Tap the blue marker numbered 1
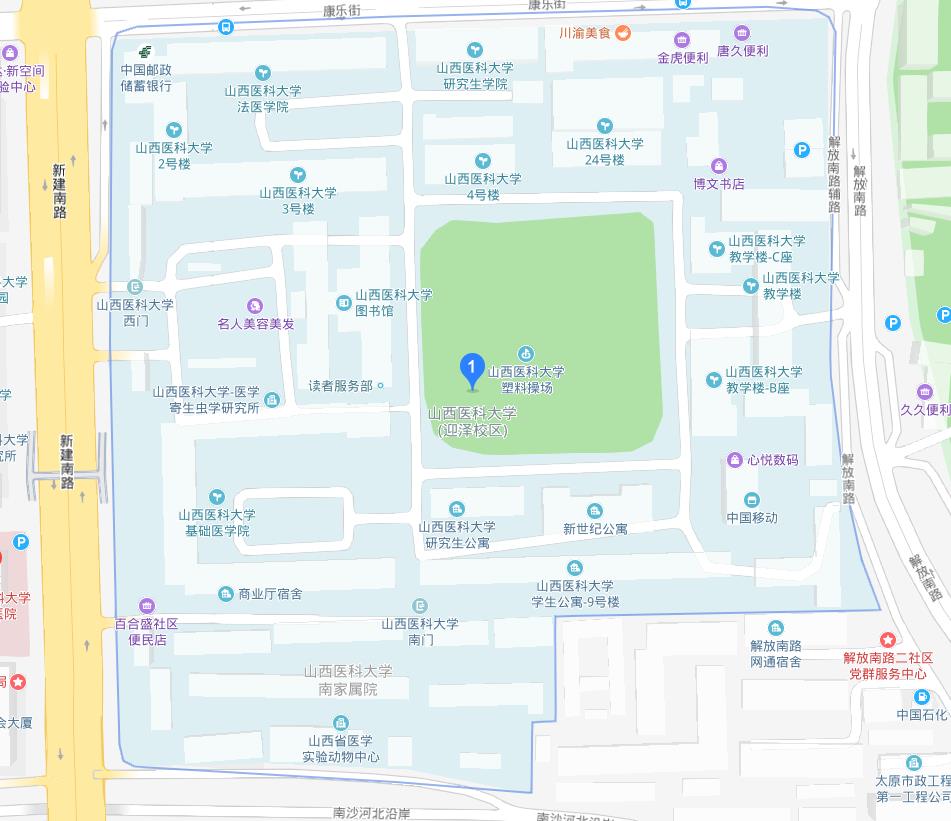This screenshot has width=951, height=821. point(472,371)
